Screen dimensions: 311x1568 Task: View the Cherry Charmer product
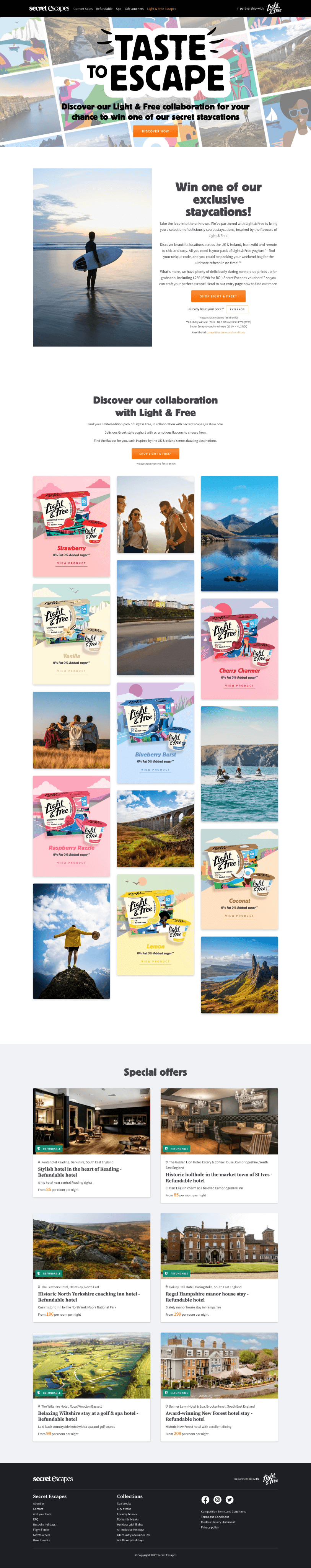coord(239,685)
